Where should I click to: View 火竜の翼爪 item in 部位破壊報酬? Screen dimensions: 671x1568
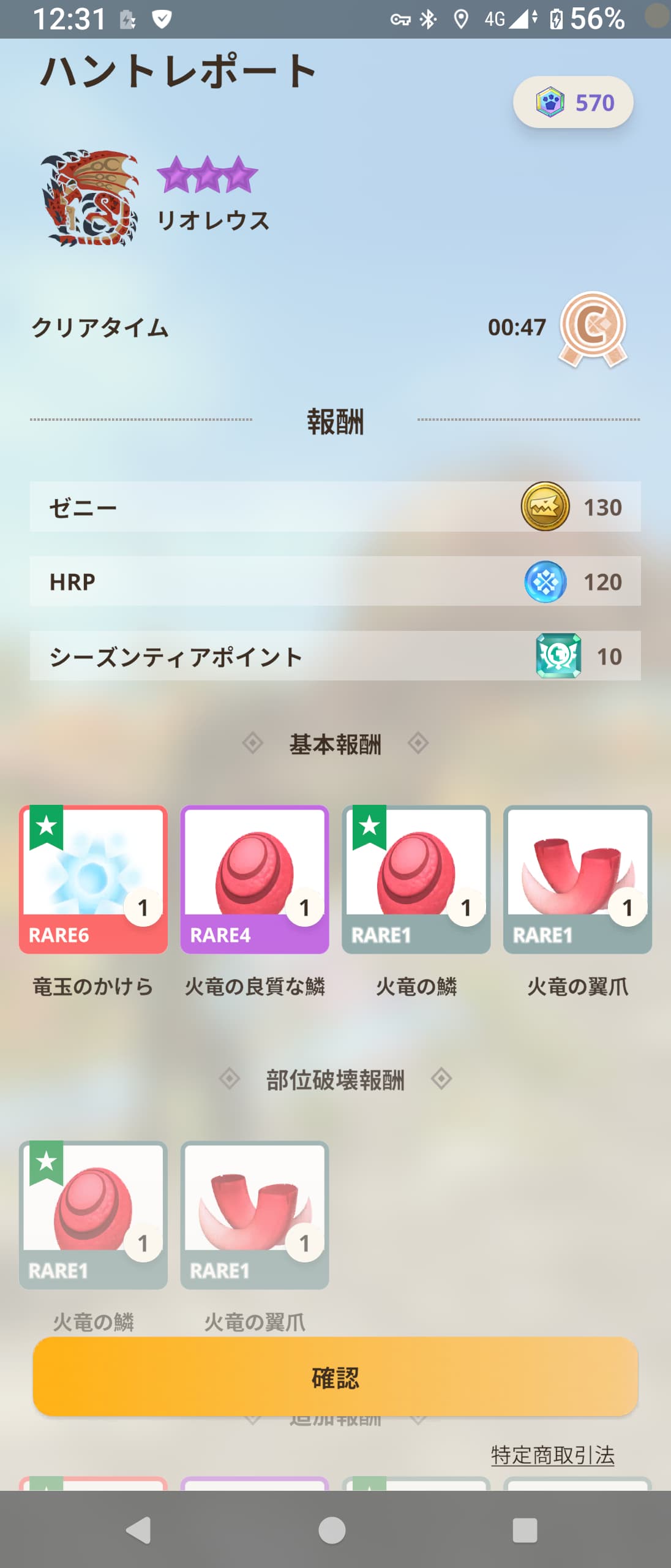click(255, 1215)
